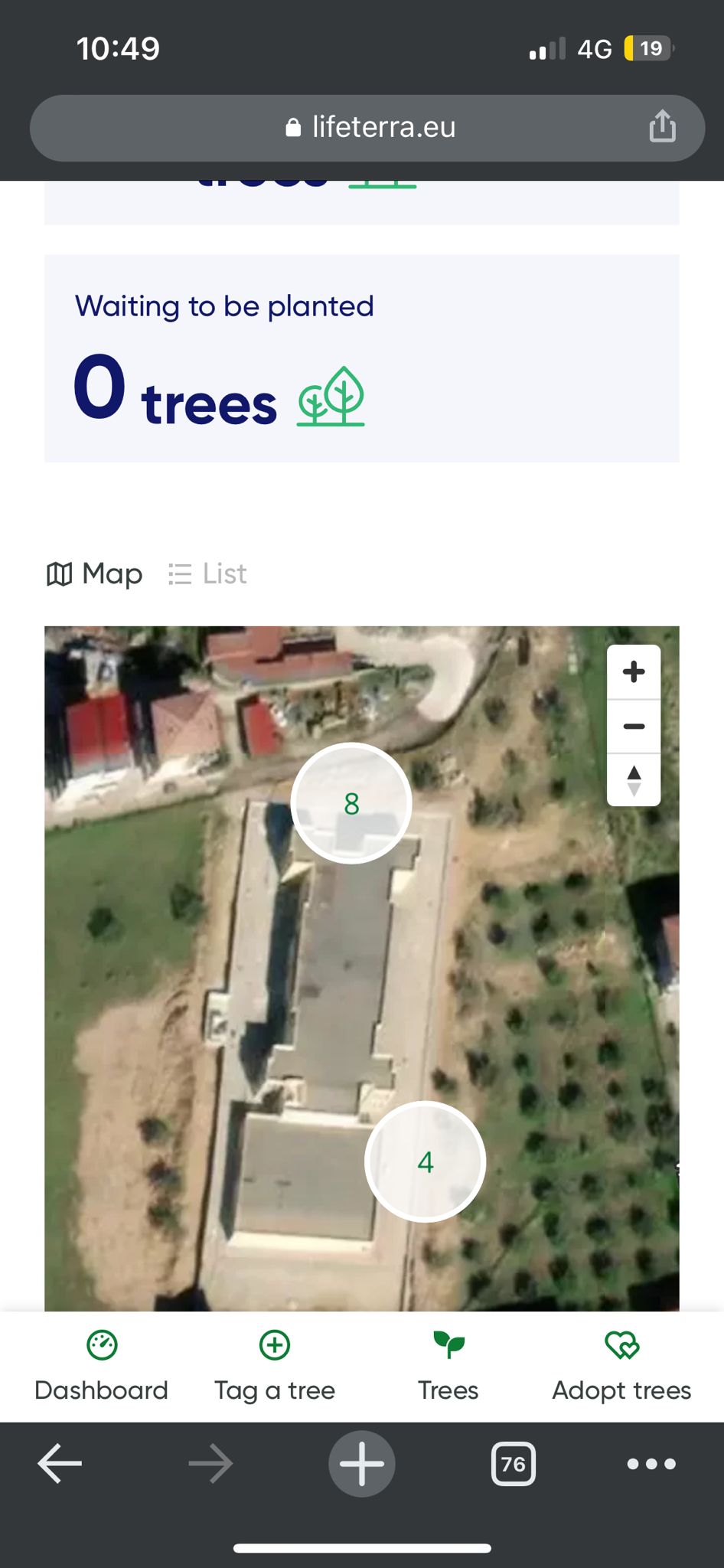The image size is (724, 1568).
Task: Open Tag a tree
Action: [x=275, y=1367]
